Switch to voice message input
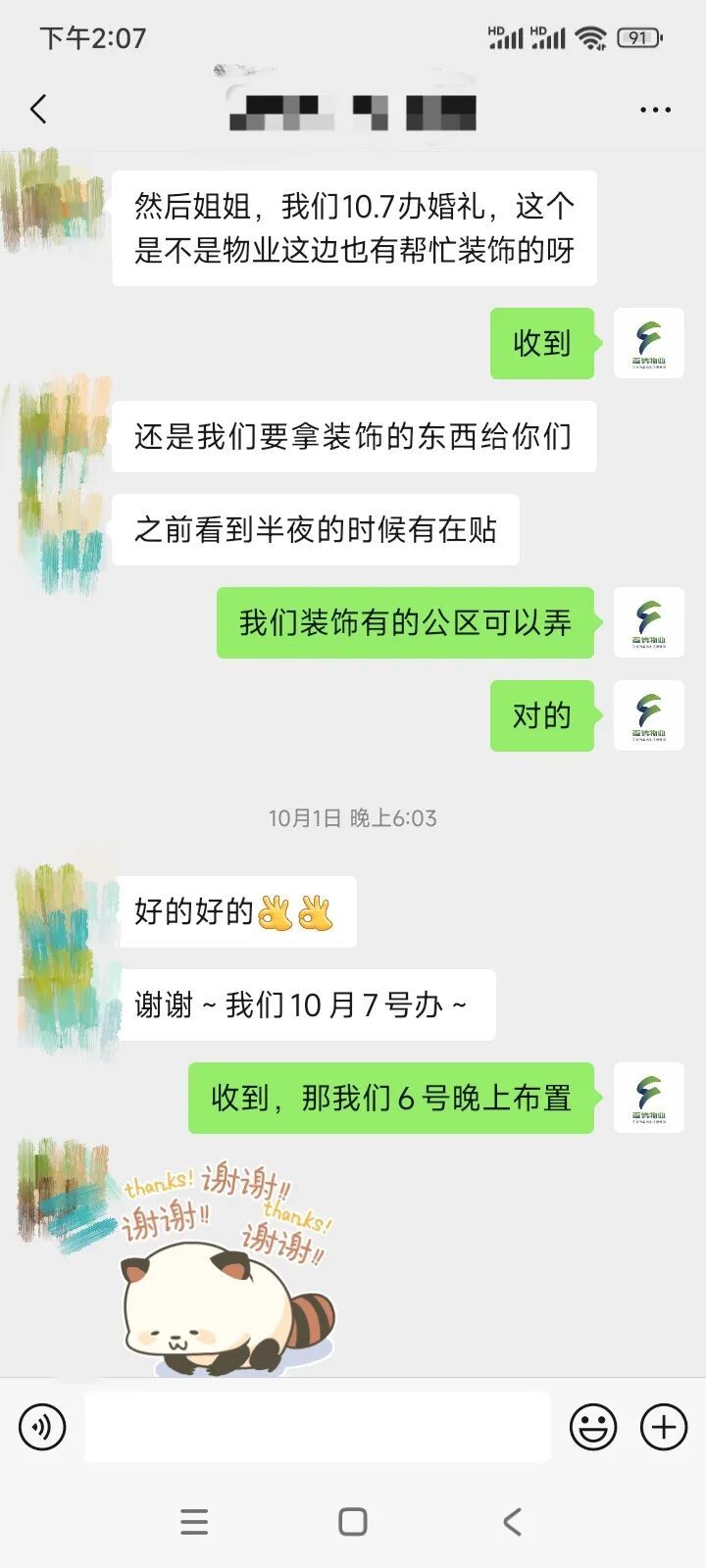 (42, 1427)
